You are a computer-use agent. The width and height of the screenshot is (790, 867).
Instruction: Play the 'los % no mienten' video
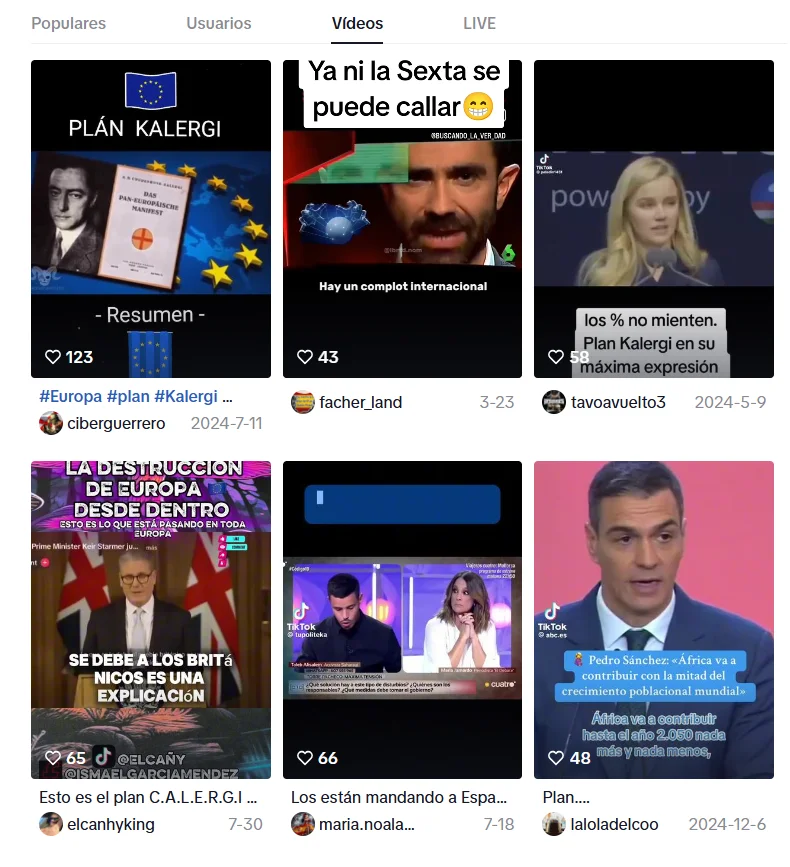(653, 218)
